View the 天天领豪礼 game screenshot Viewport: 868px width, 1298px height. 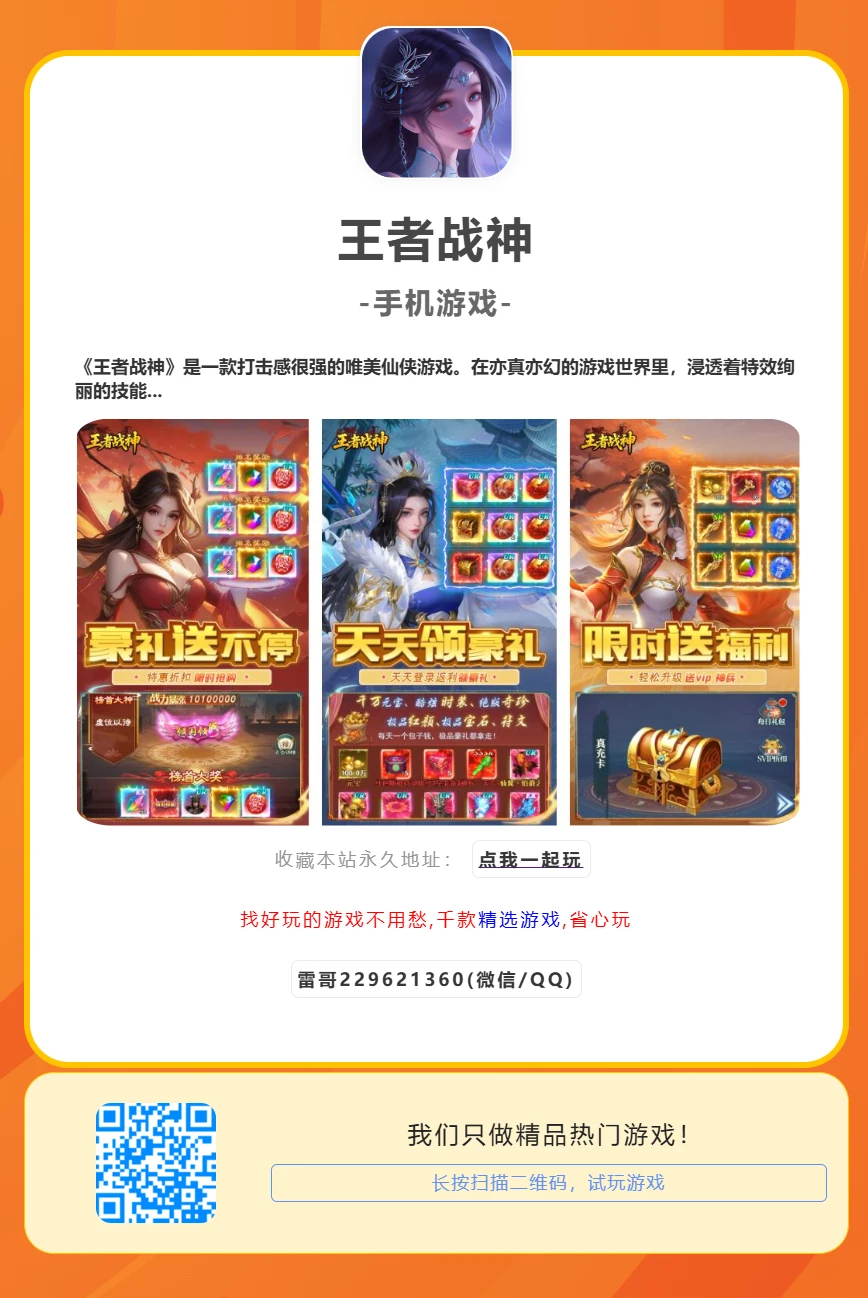pos(439,622)
